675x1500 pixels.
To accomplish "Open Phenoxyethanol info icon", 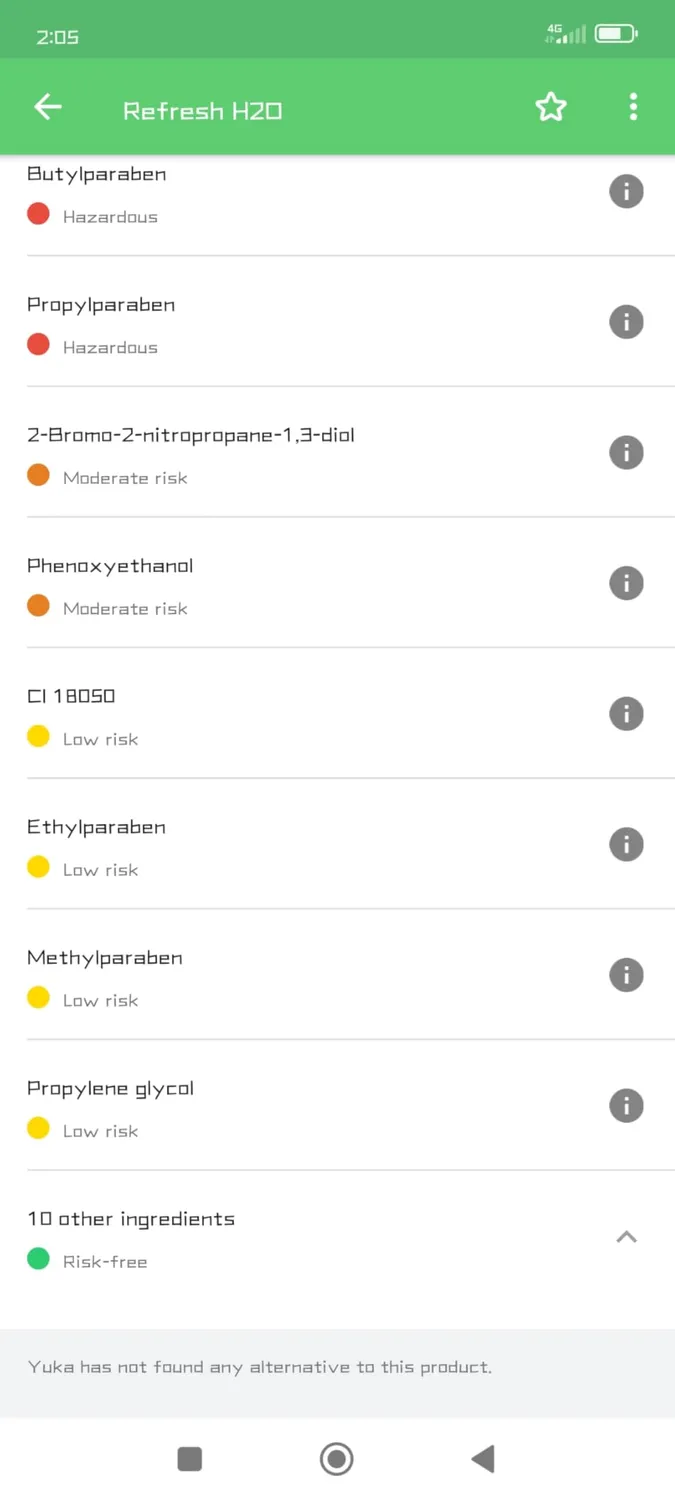I will [626, 583].
